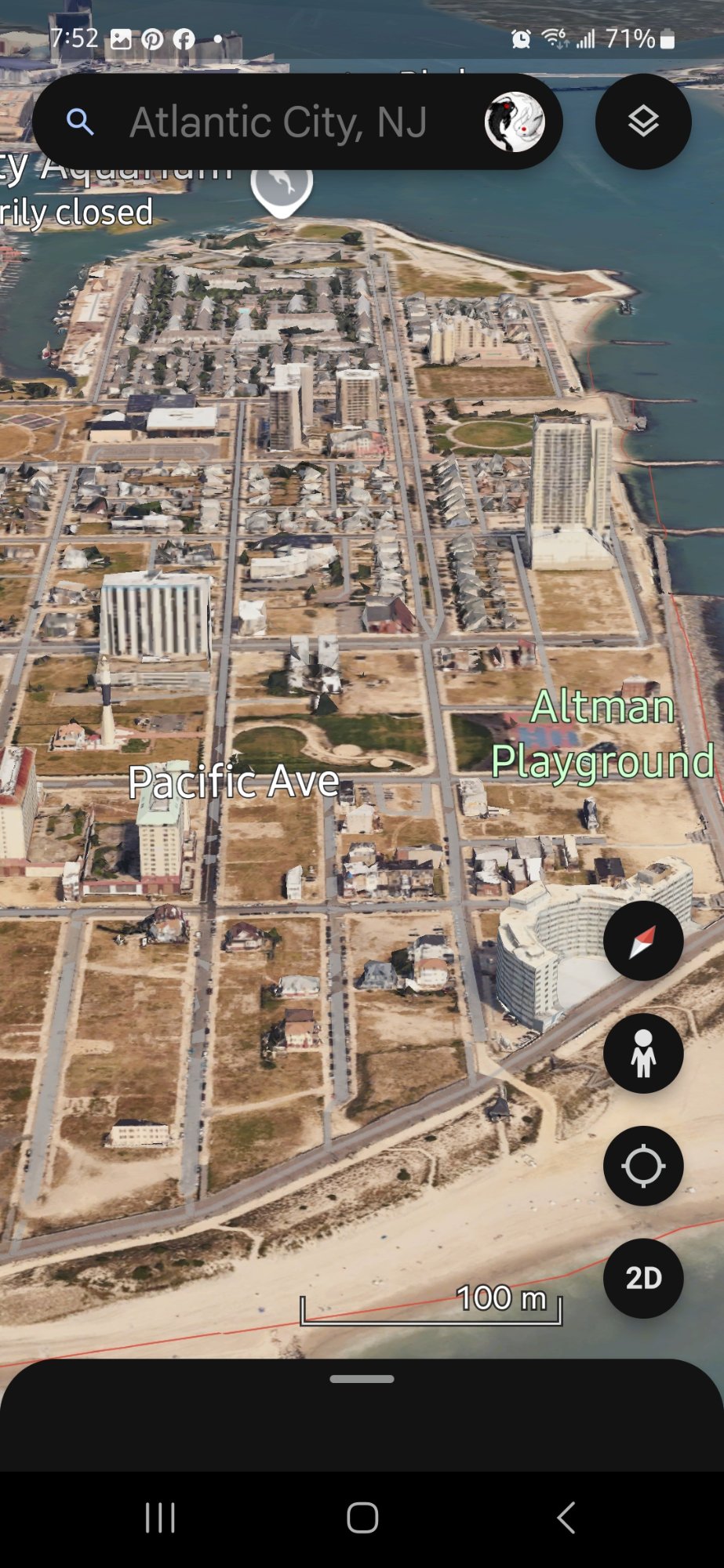Go back with system back button

point(566,1518)
